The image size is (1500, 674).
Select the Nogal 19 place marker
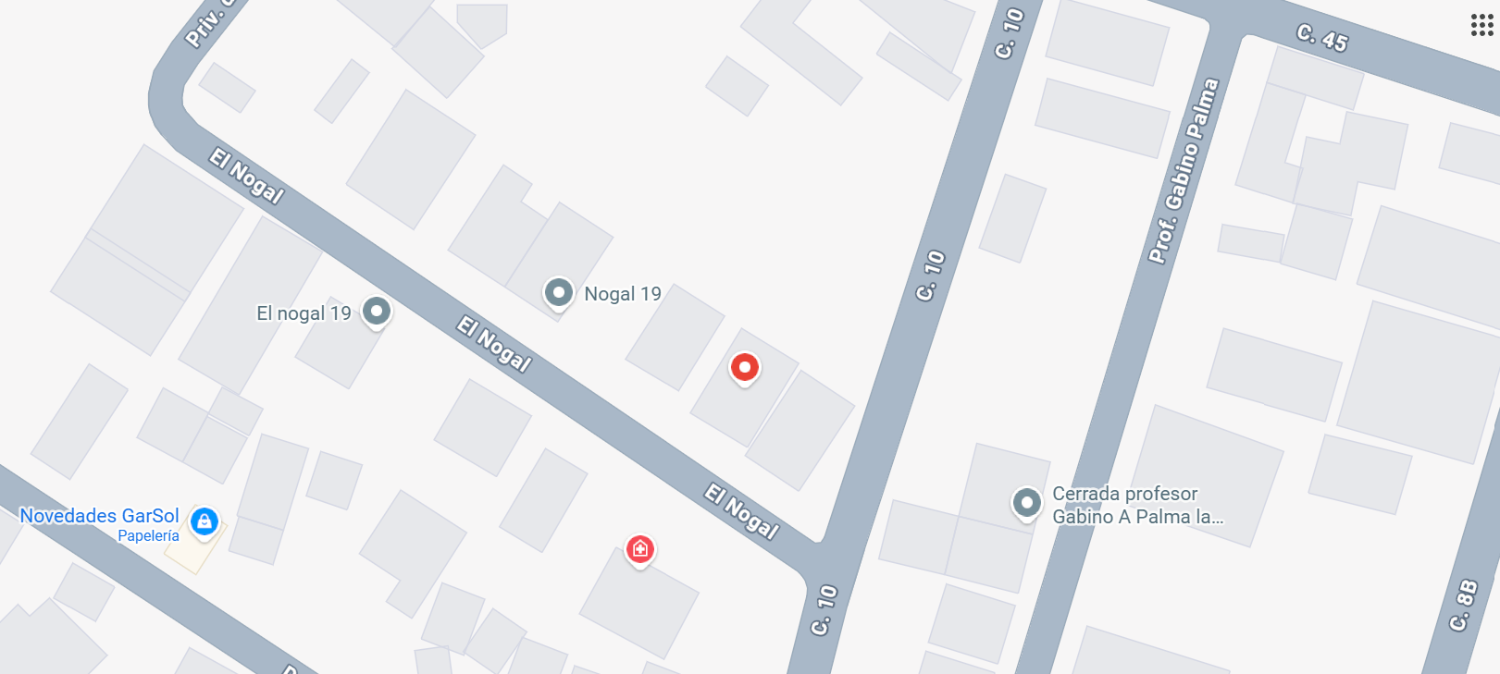pos(558,295)
